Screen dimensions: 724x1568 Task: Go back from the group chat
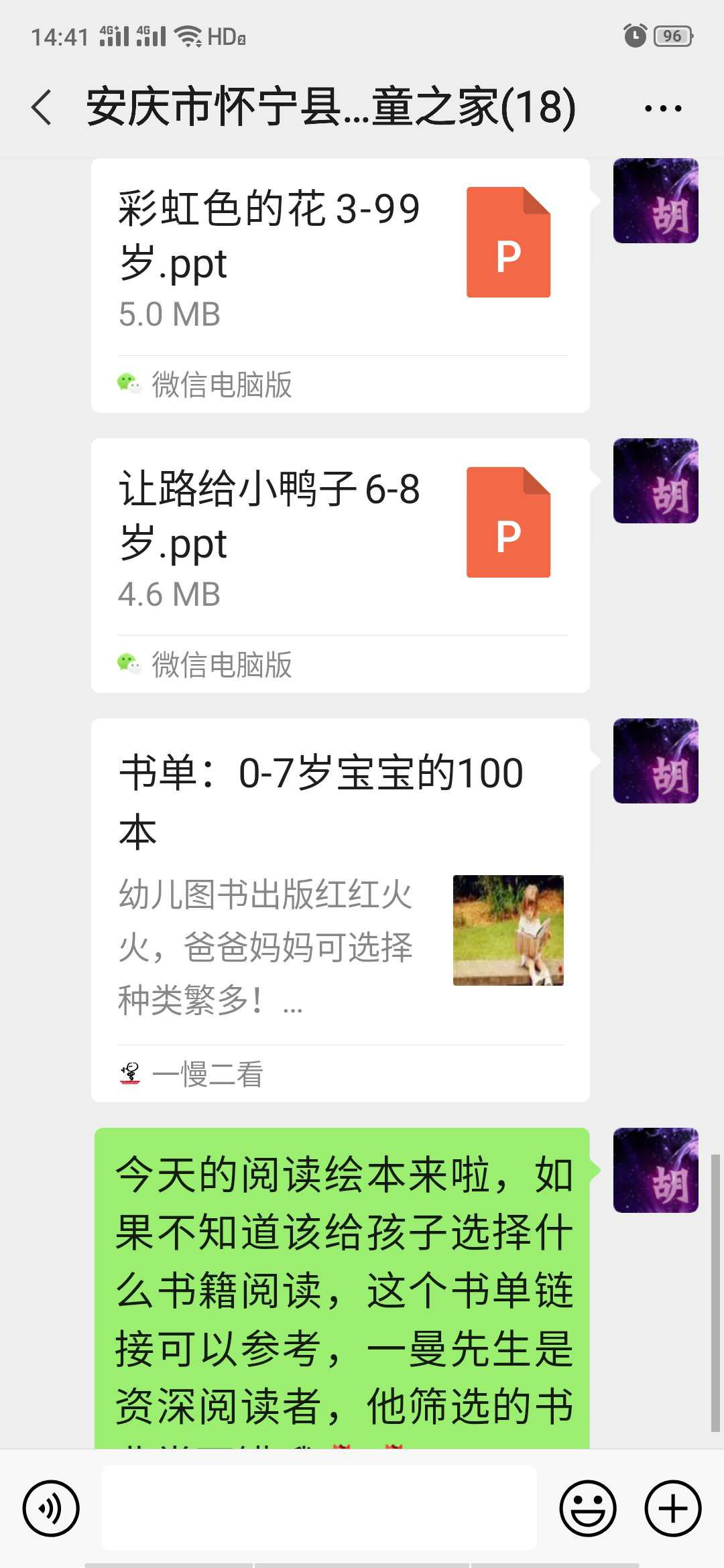tap(42, 107)
